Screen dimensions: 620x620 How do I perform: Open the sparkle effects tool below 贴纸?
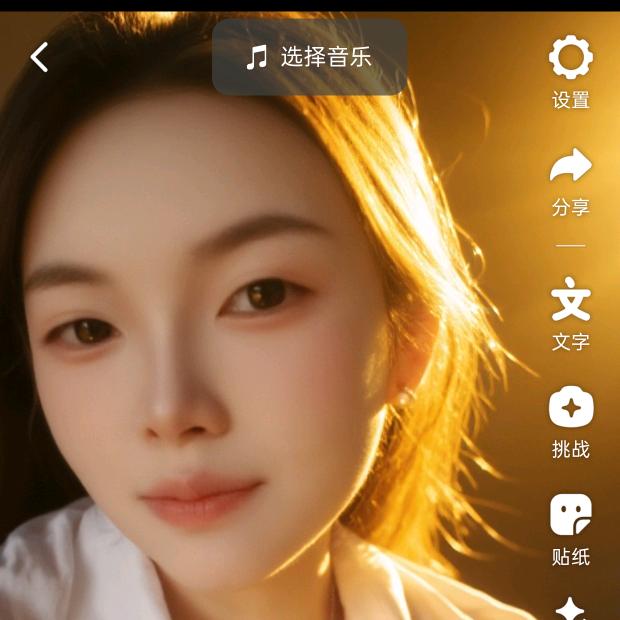[570, 608]
